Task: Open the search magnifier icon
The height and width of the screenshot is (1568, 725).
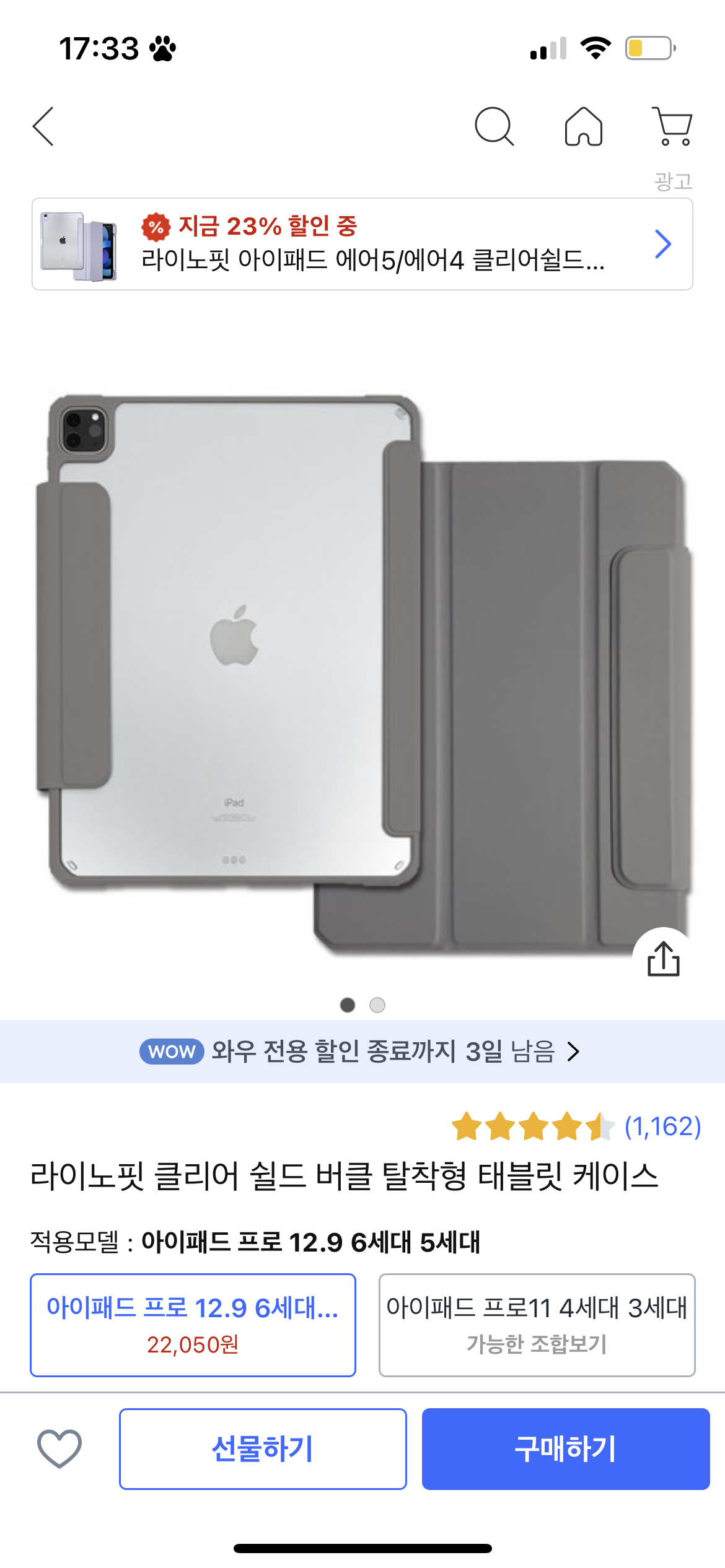Action: (493, 126)
